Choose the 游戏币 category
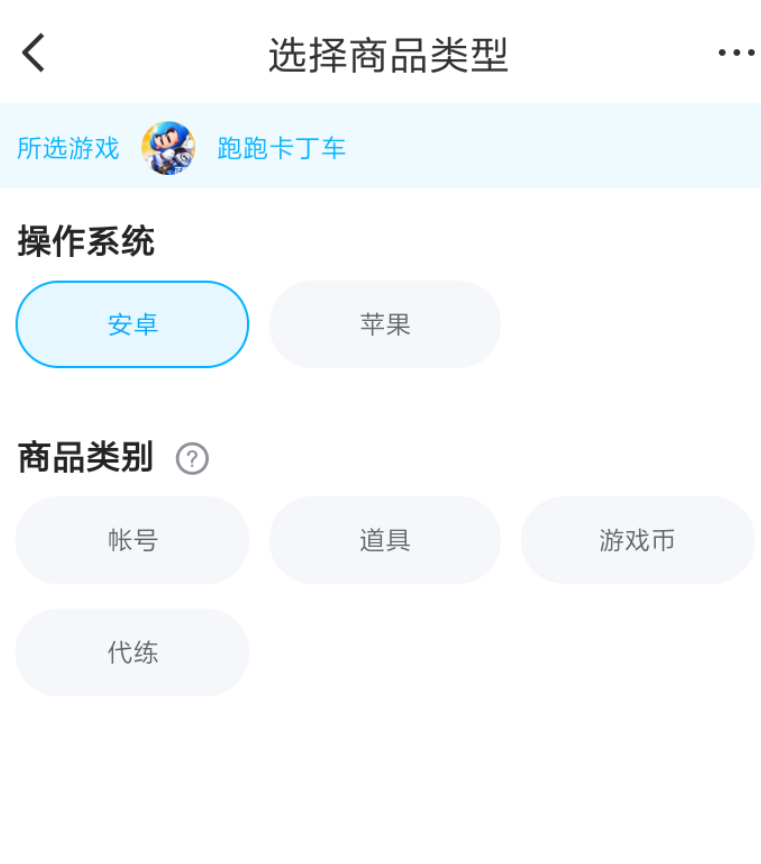This screenshot has height=864, width=761. pos(637,541)
